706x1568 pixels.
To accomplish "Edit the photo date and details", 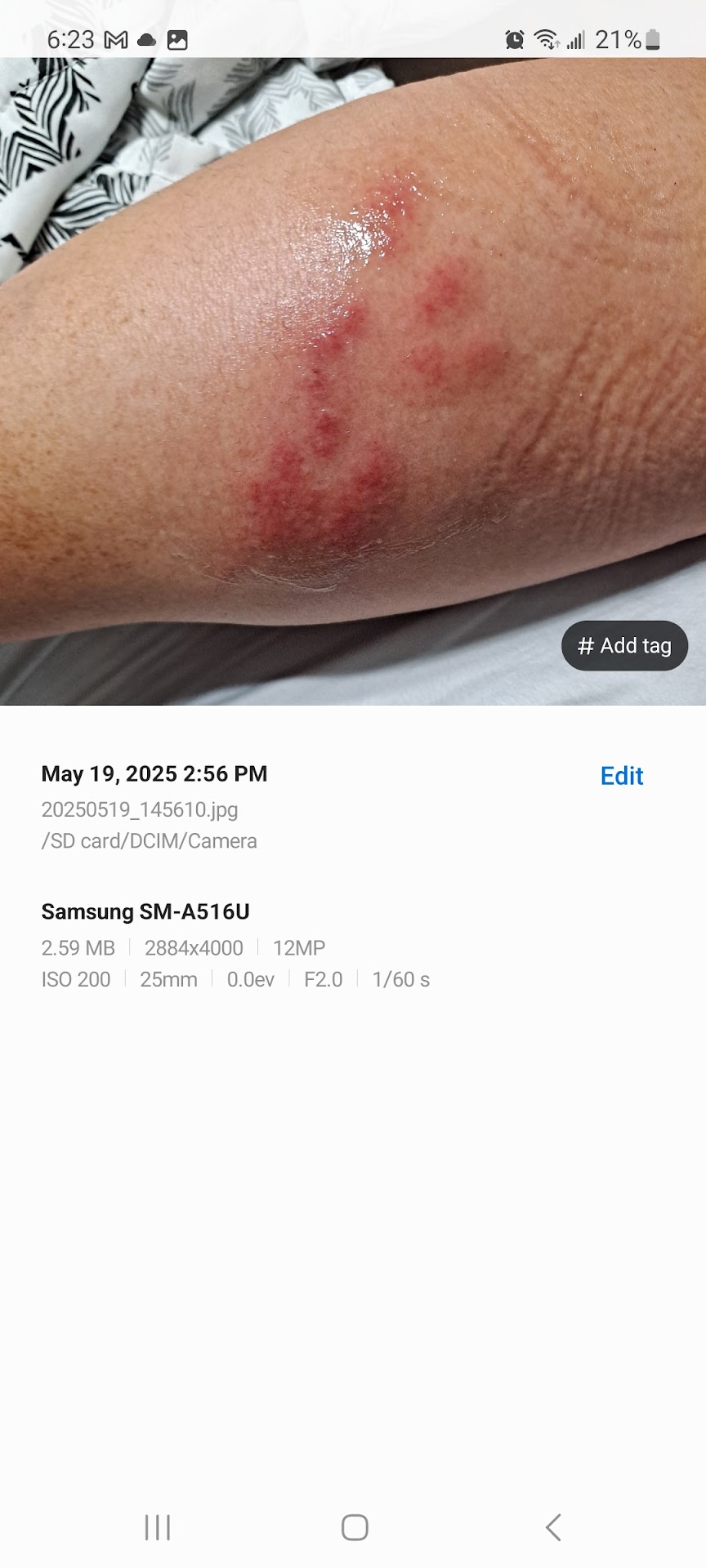I will coord(621,776).
